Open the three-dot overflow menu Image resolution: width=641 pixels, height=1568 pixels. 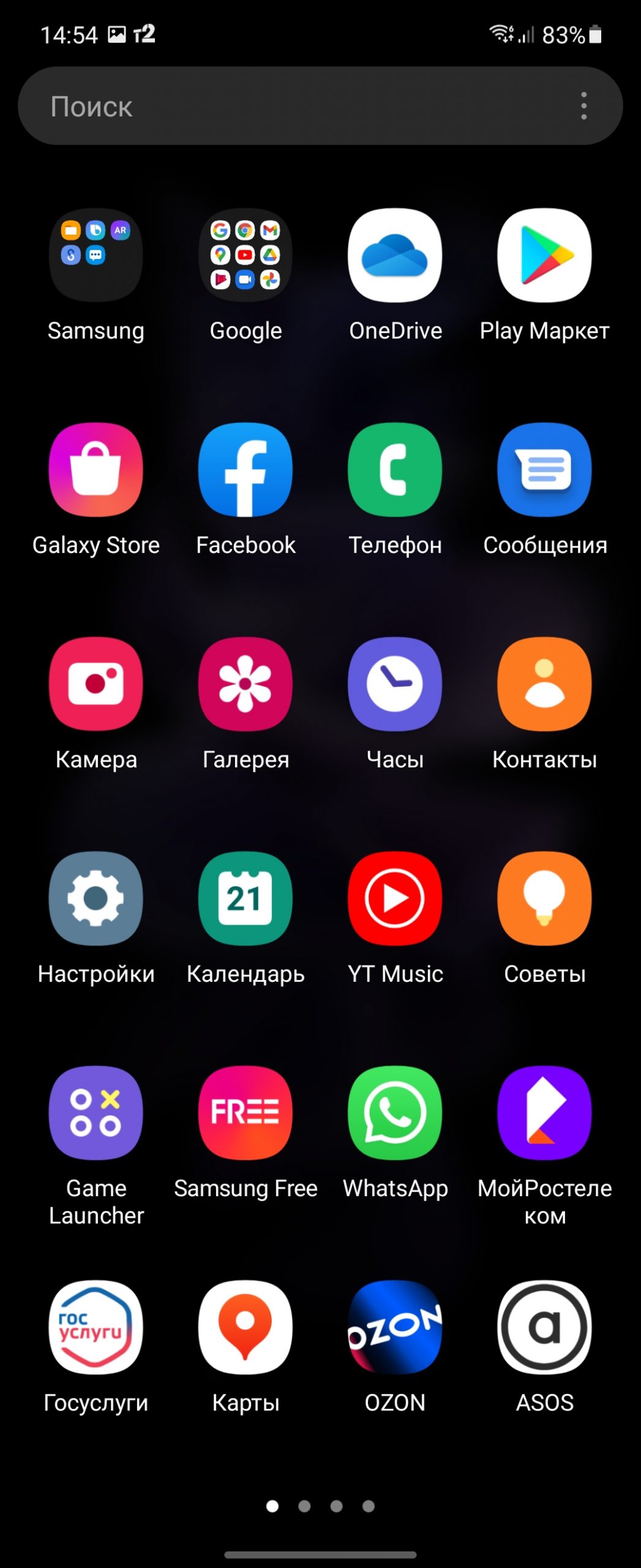coord(583,106)
